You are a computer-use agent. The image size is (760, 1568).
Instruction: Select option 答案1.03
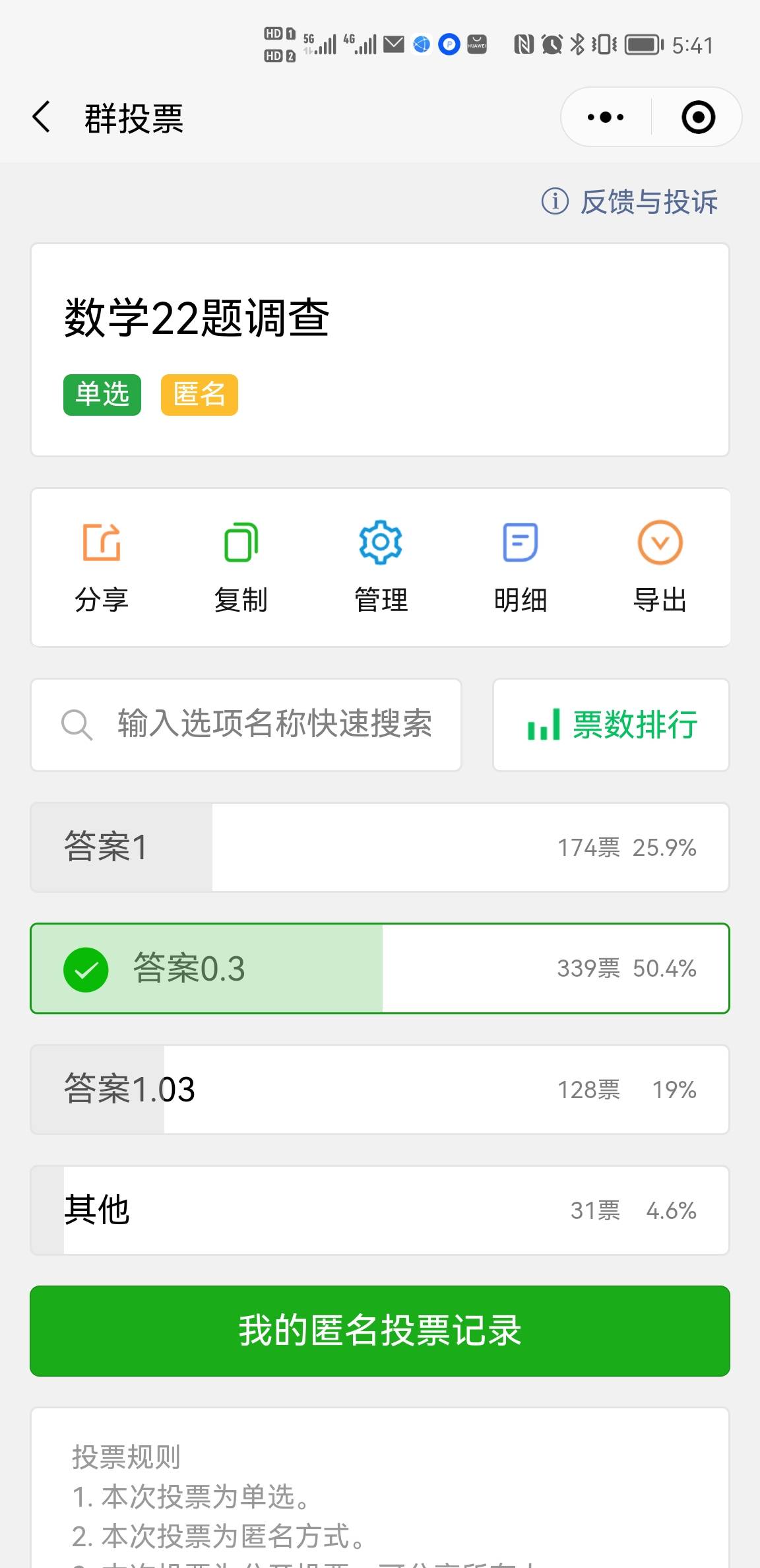coord(379,1090)
